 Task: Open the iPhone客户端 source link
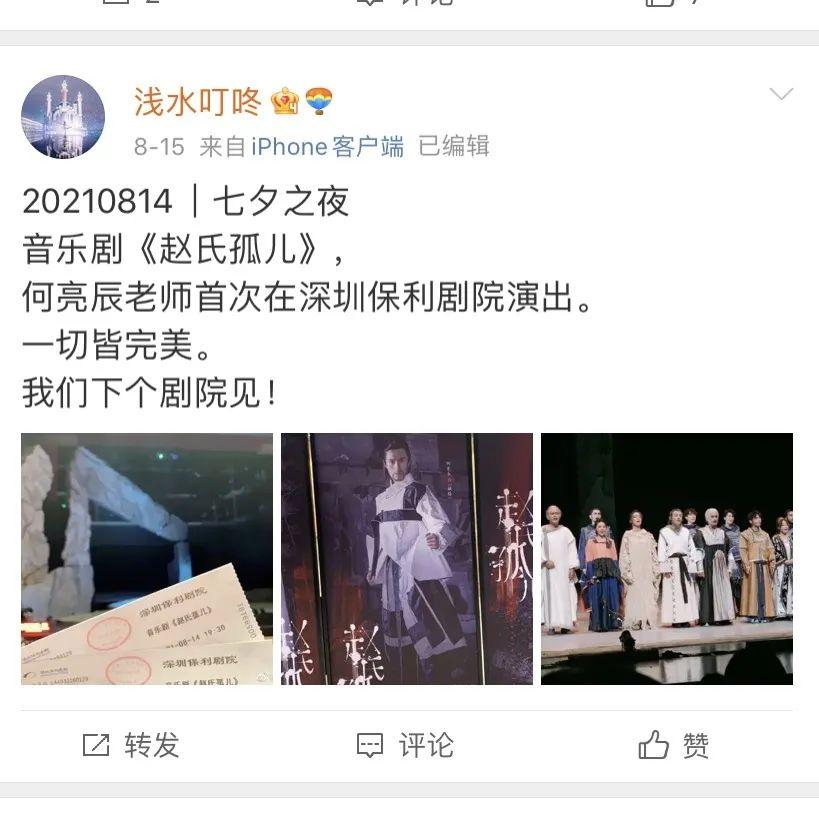(327, 146)
